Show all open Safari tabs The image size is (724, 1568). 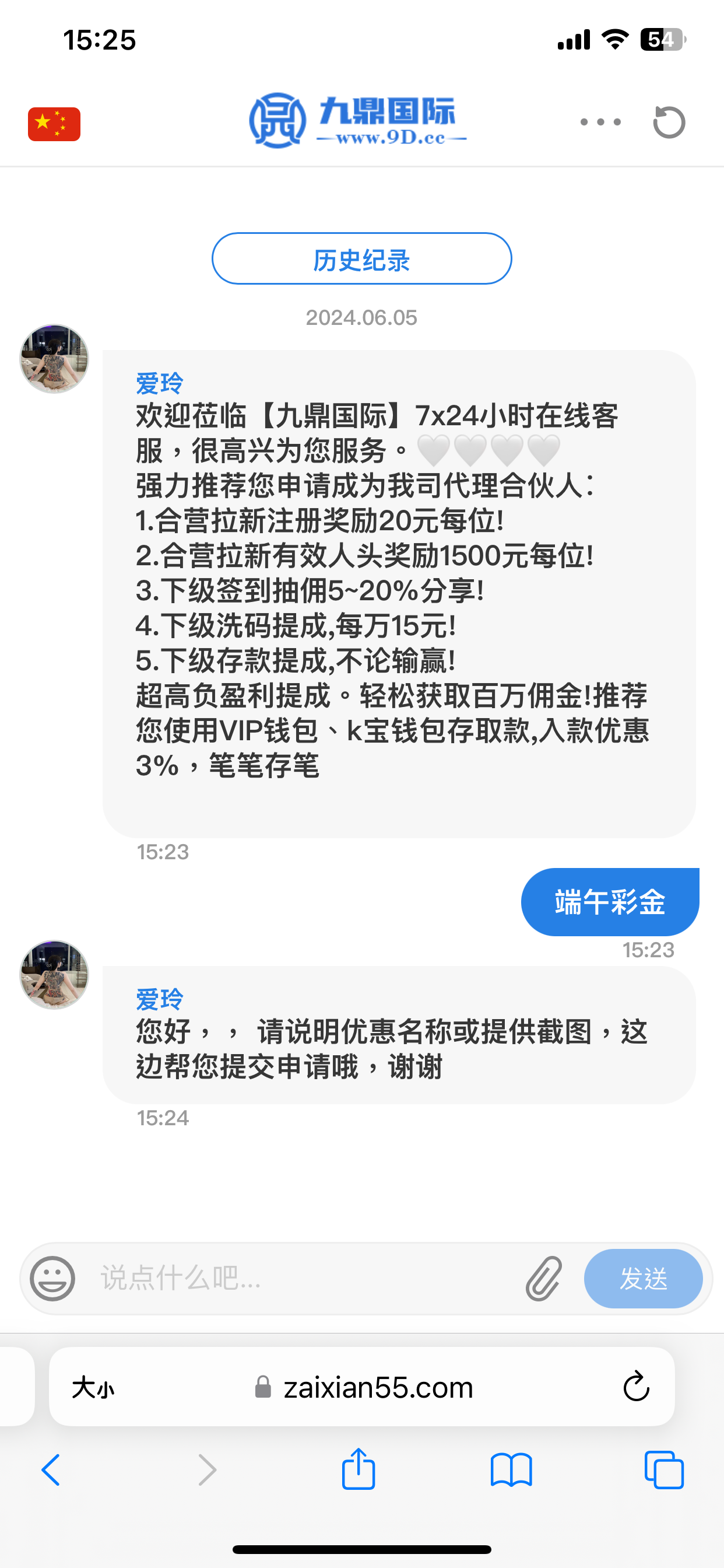[664, 1470]
